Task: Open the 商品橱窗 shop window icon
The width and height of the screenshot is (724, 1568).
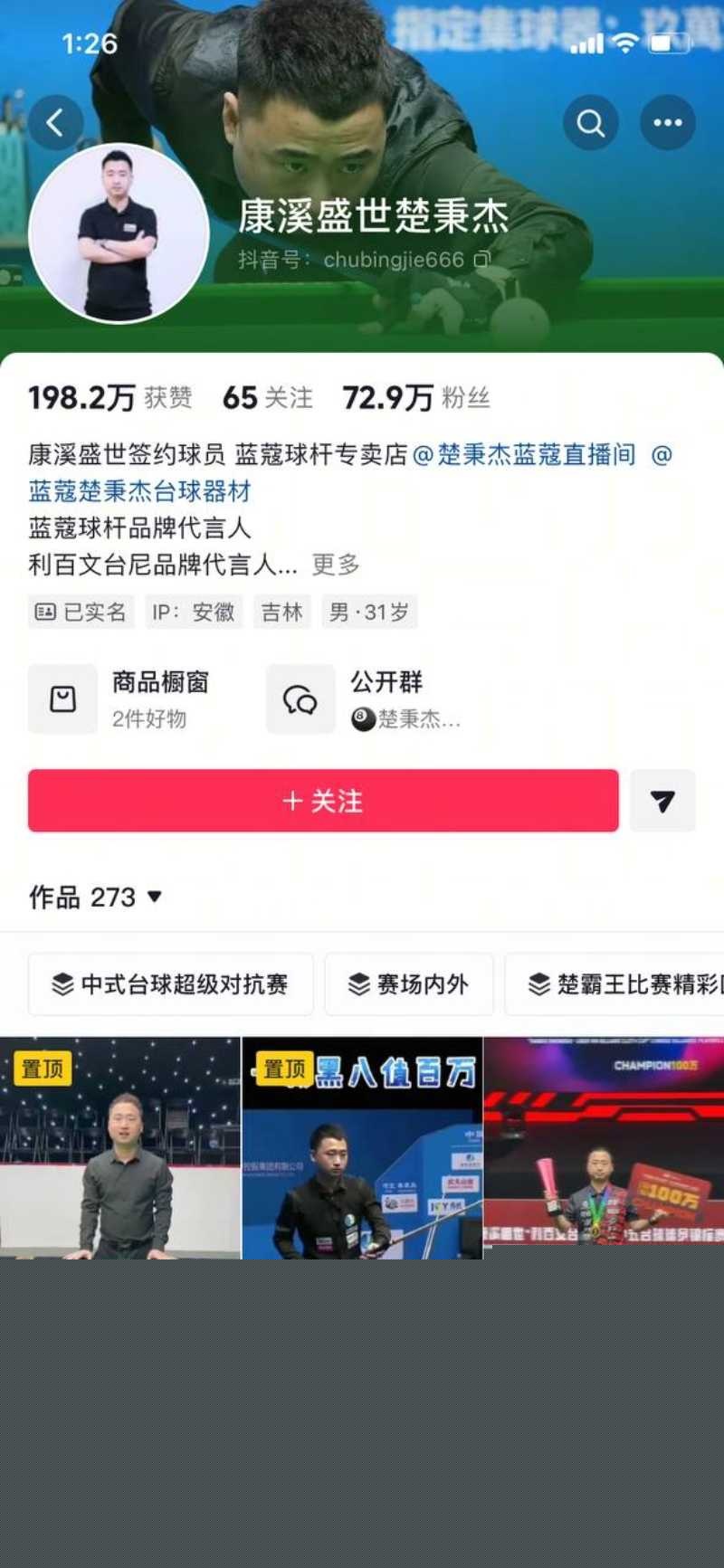Action: pyautogui.click(x=62, y=698)
